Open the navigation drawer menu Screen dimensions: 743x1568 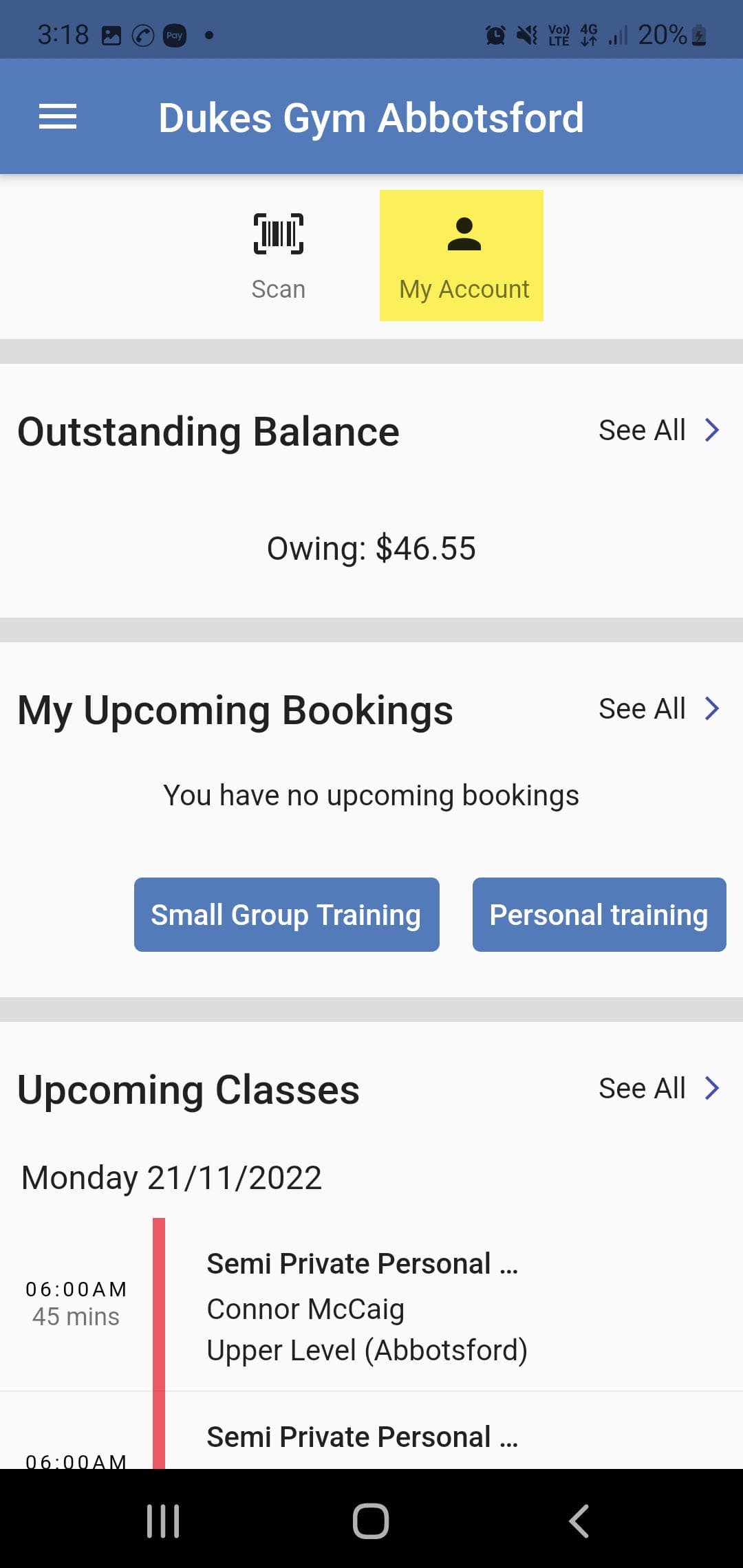tap(58, 116)
